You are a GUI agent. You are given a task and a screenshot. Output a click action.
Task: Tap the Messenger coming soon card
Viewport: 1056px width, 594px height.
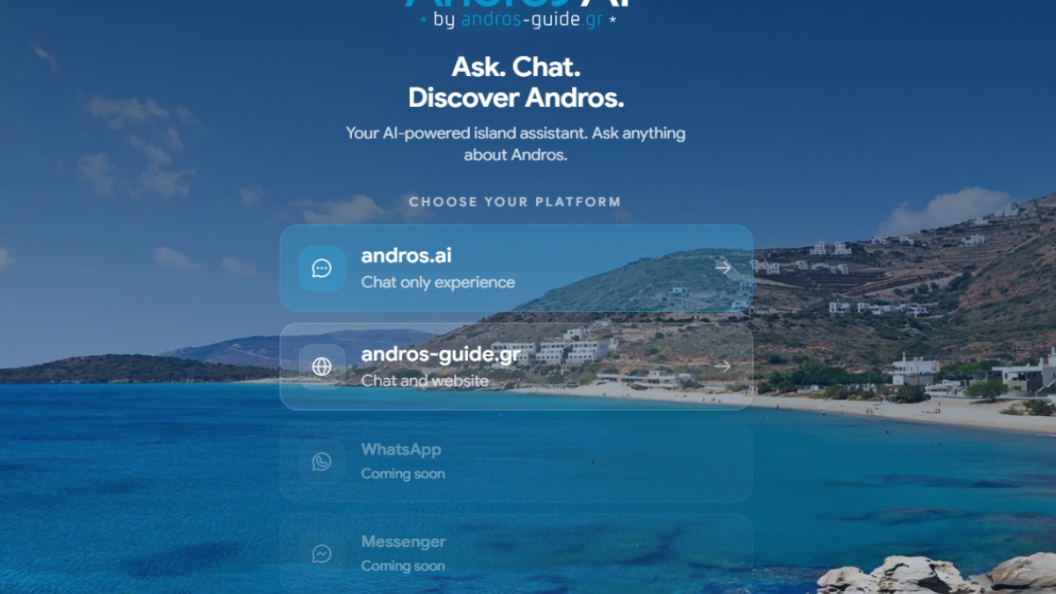516,554
